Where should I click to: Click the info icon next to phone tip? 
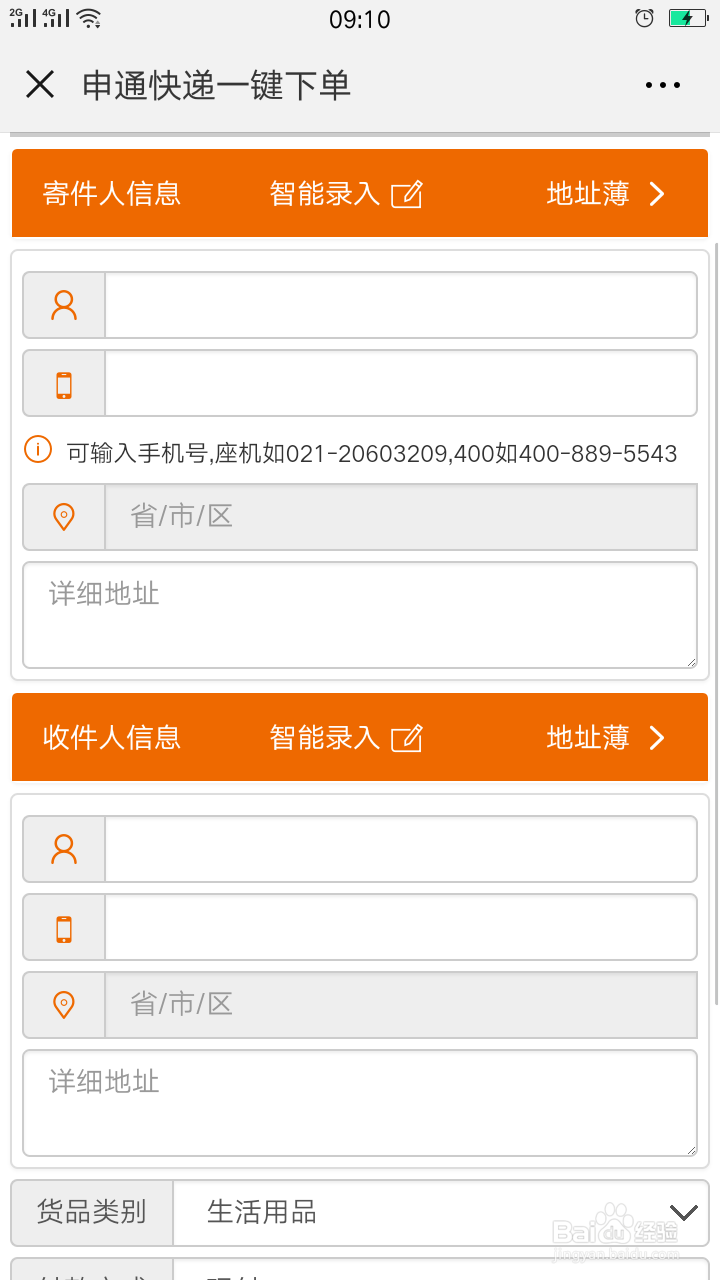(x=37, y=450)
